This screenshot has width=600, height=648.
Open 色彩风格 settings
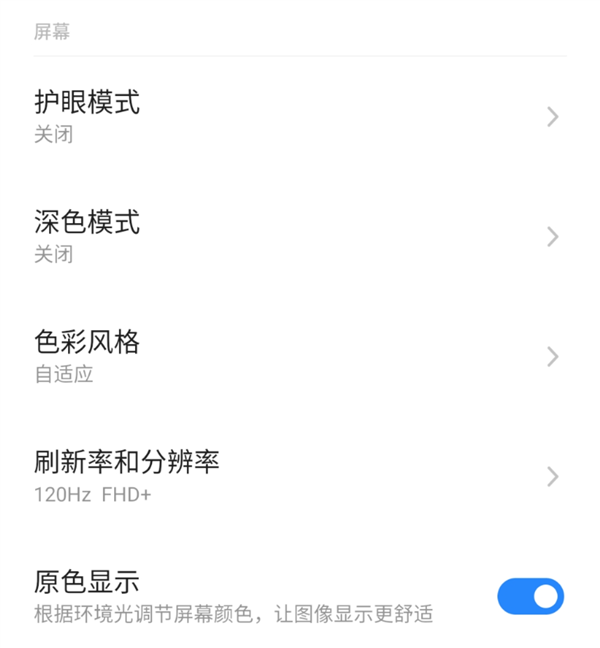(x=300, y=357)
